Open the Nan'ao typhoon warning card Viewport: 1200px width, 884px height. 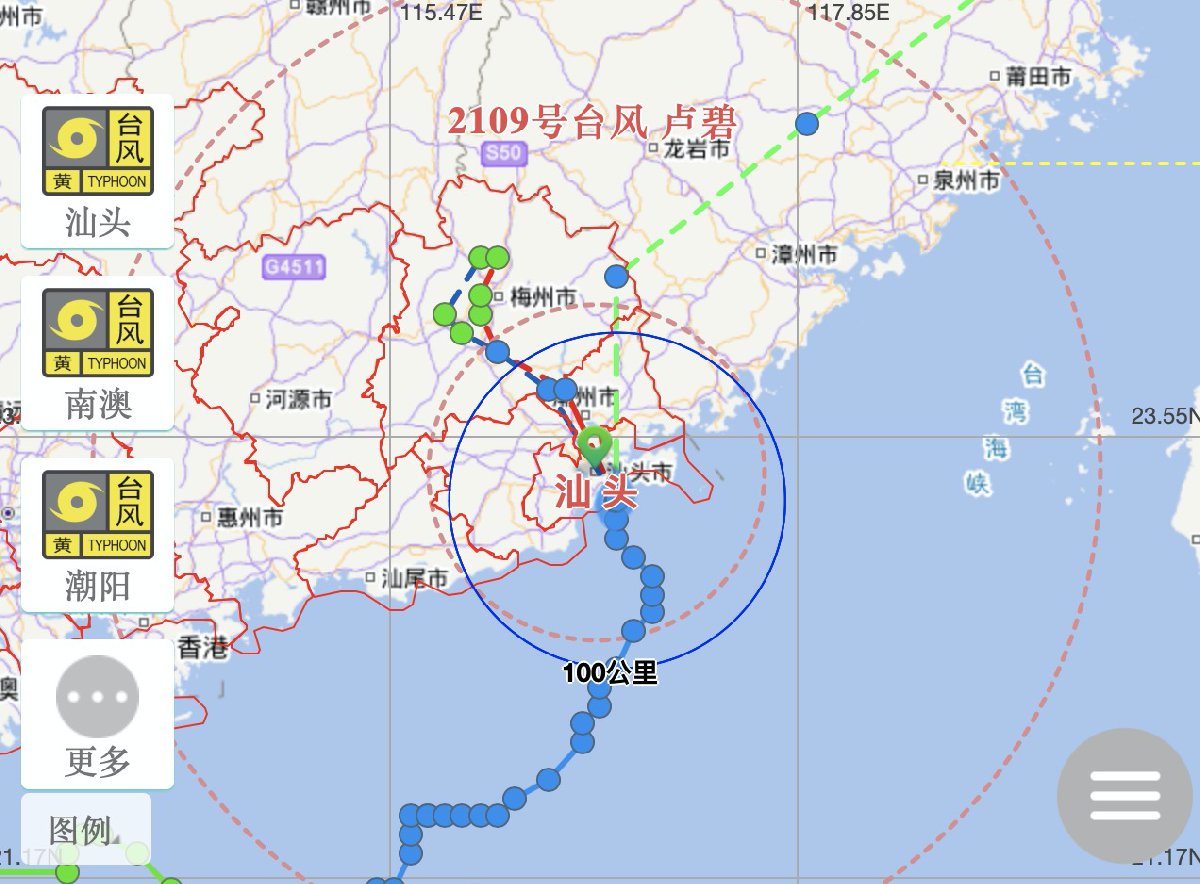click(x=97, y=353)
